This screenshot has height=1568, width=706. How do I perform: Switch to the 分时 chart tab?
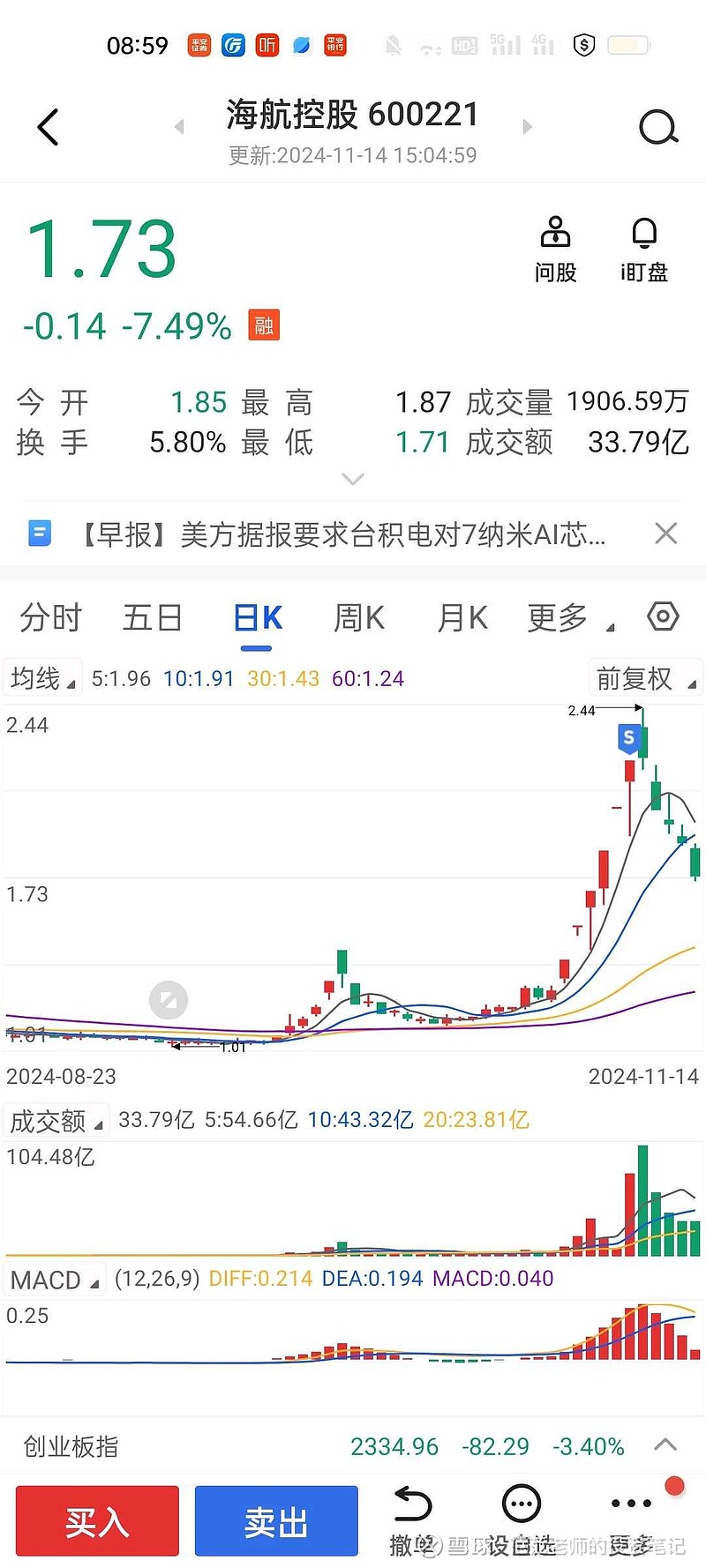coord(50,617)
